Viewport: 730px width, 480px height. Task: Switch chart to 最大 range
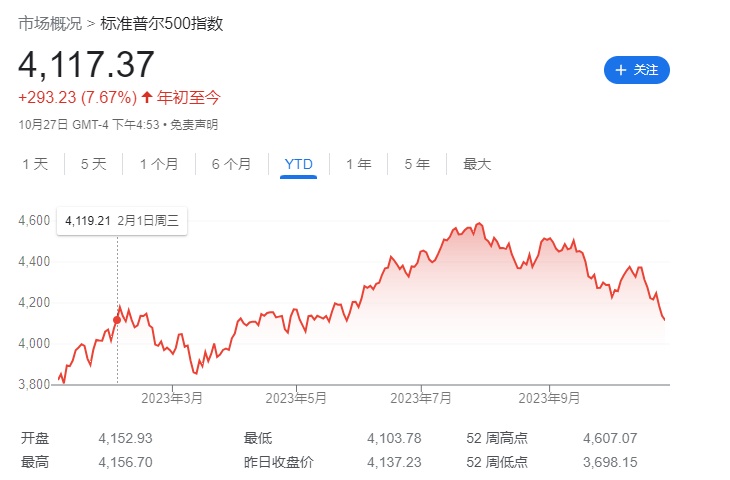click(x=477, y=164)
